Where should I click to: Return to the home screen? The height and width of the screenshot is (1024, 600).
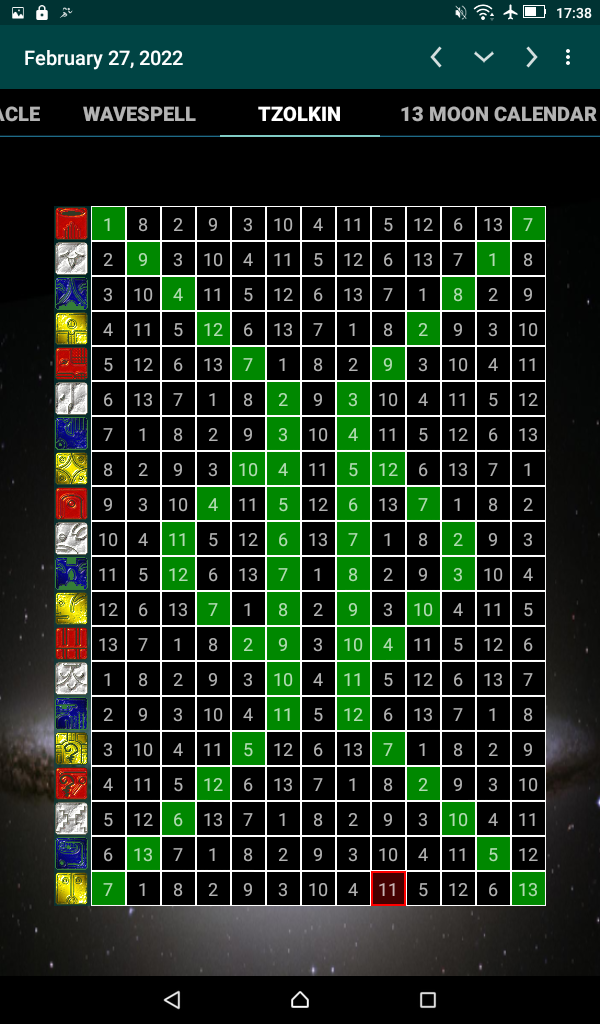[x=300, y=999]
